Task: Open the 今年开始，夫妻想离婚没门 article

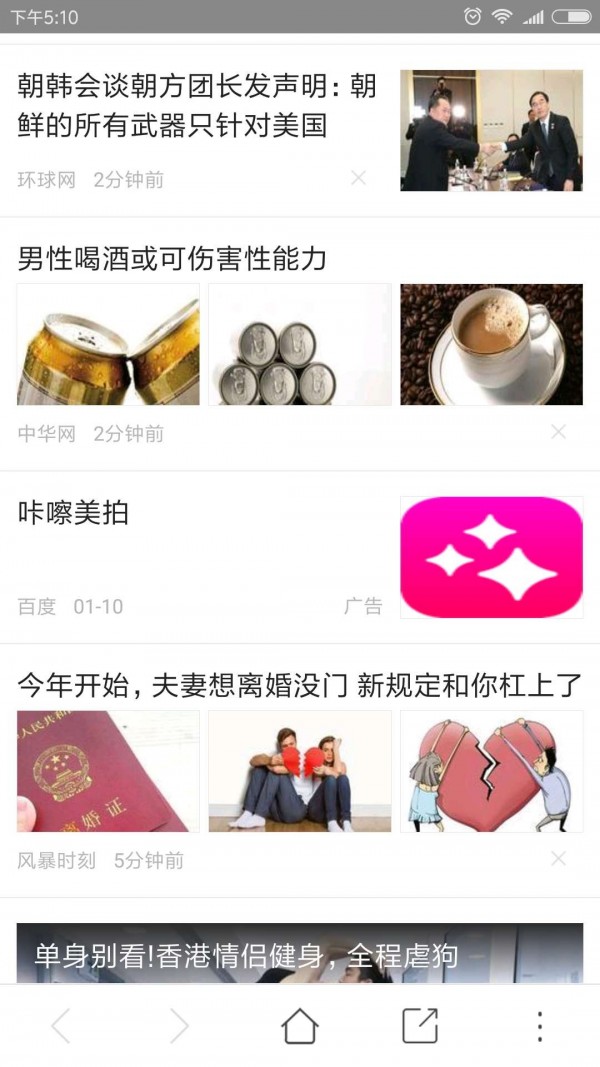Action: pos(299,686)
